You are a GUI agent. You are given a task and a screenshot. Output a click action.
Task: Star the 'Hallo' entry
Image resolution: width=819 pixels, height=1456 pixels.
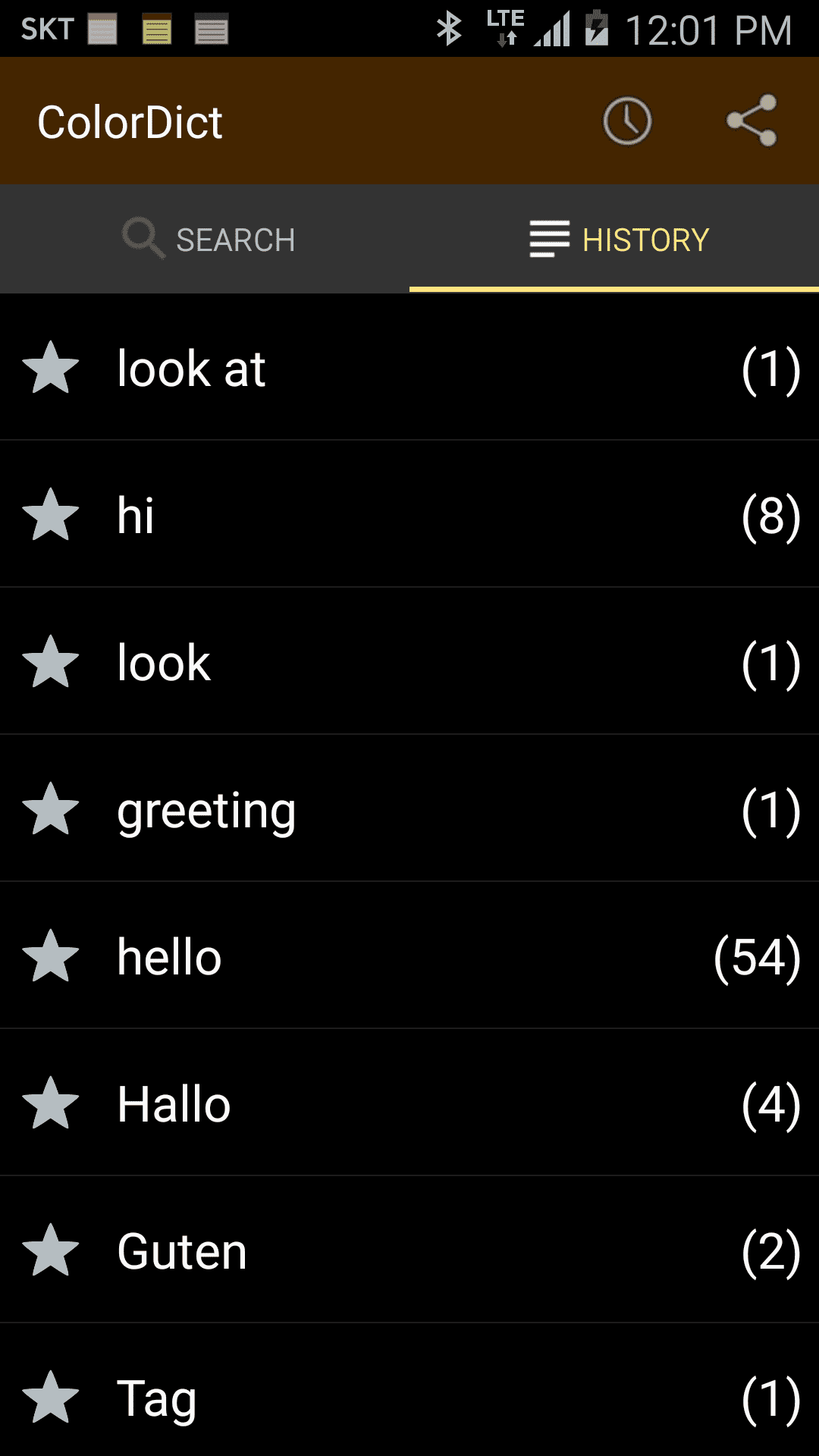point(51,1103)
